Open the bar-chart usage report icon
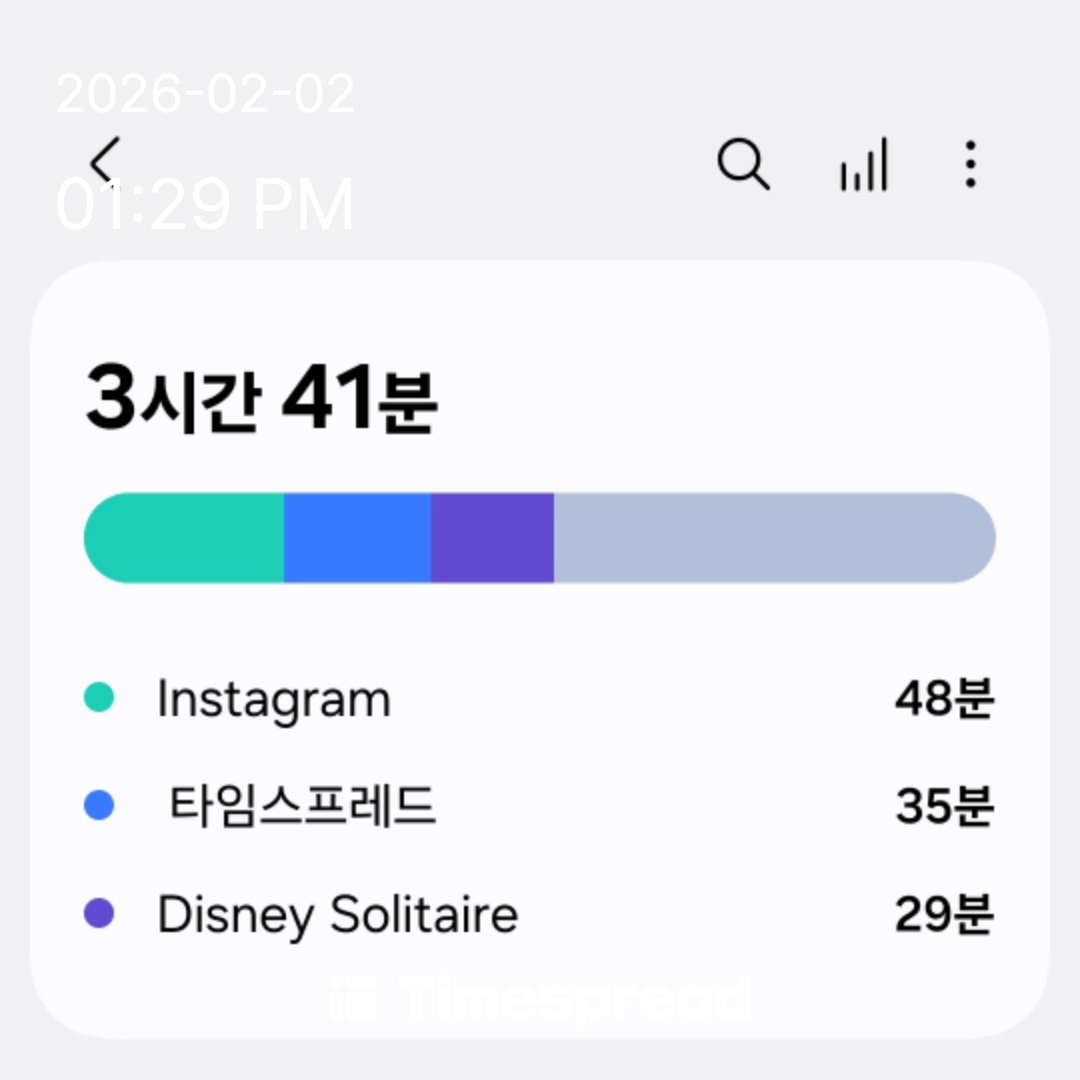The width and height of the screenshot is (1080, 1080). pyautogui.click(x=864, y=165)
